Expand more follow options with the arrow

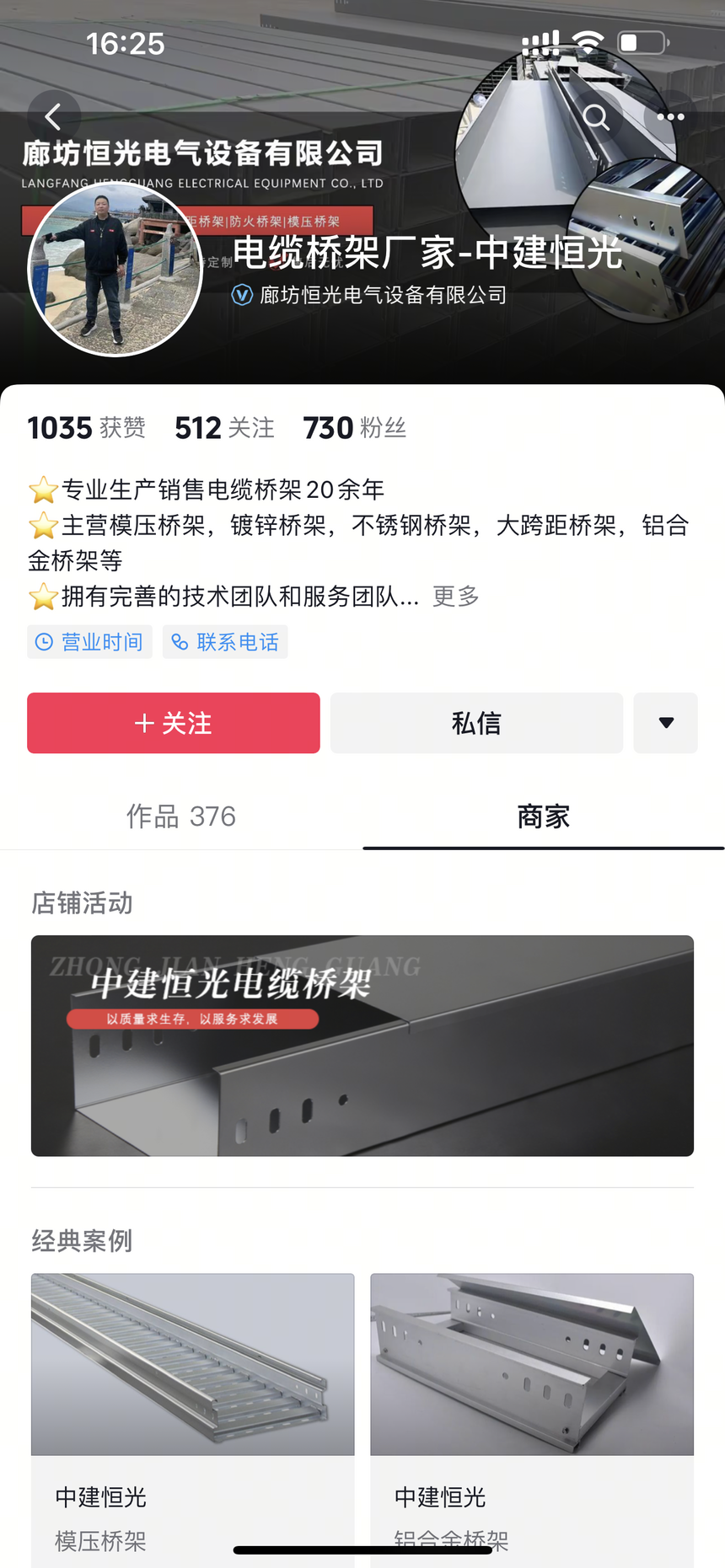point(665,722)
